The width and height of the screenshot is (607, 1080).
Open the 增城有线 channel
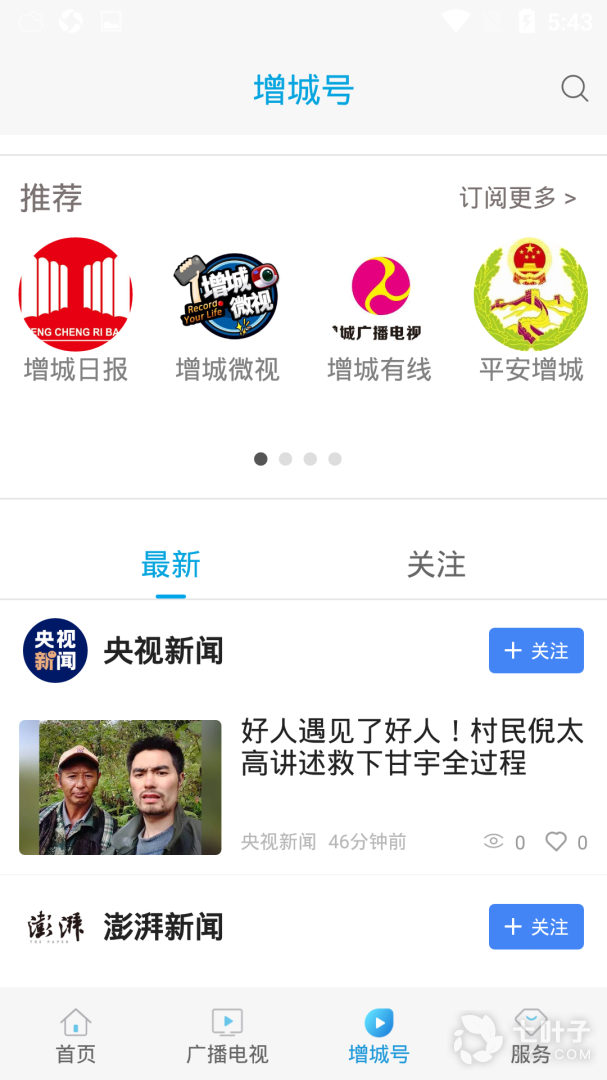379,311
